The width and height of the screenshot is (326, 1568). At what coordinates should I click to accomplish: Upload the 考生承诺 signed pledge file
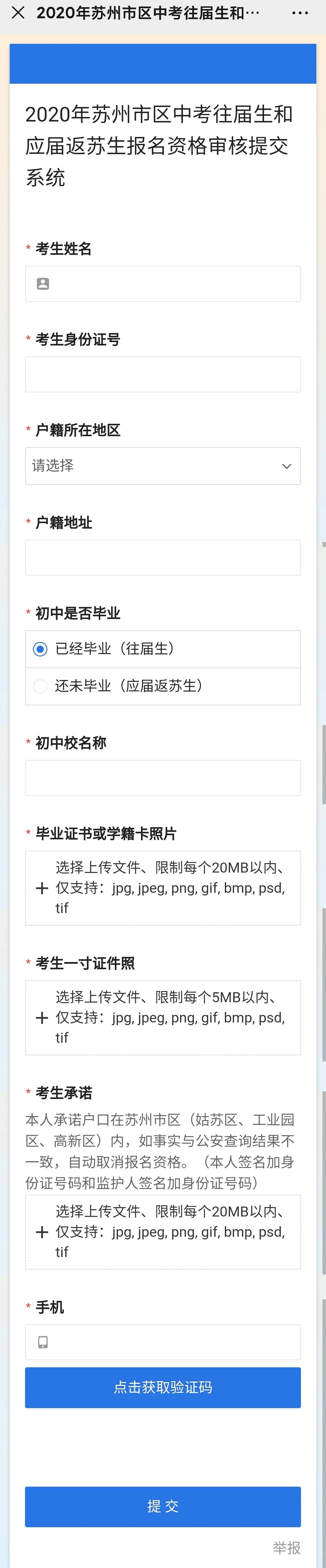click(x=163, y=1232)
